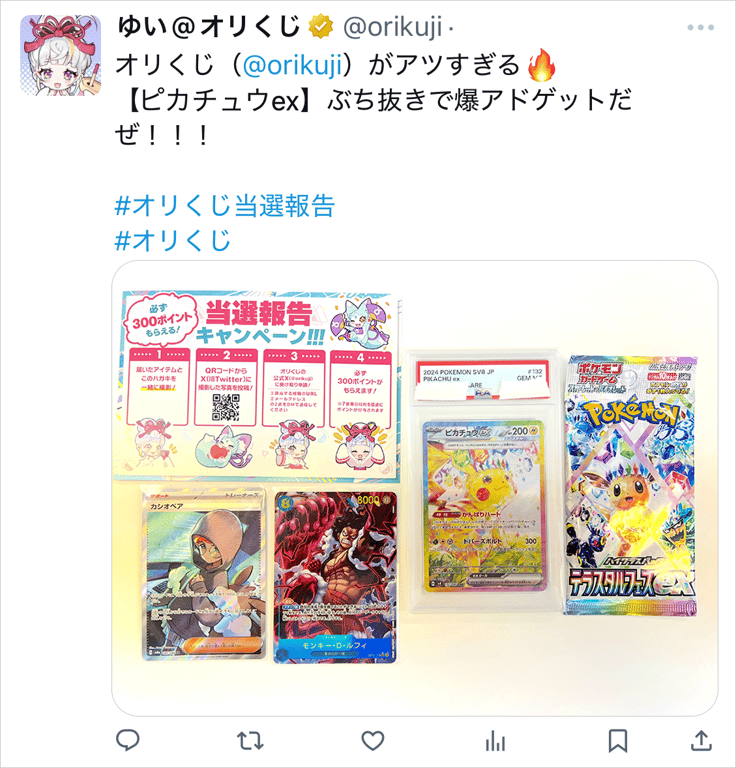Reply to this post
The height and width of the screenshot is (768, 736).
tap(127, 740)
